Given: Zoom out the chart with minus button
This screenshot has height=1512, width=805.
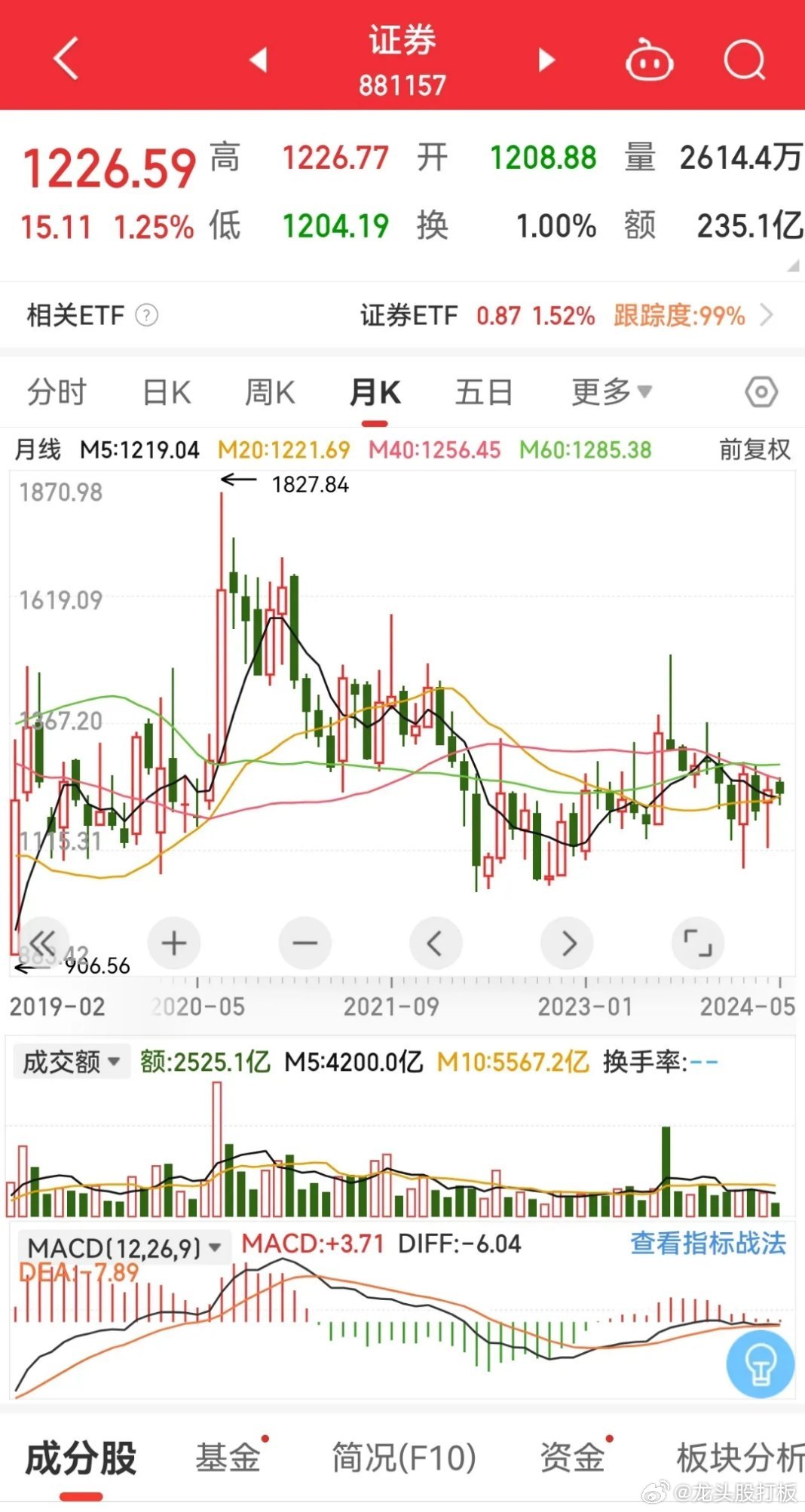Looking at the screenshot, I should tap(305, 943).
